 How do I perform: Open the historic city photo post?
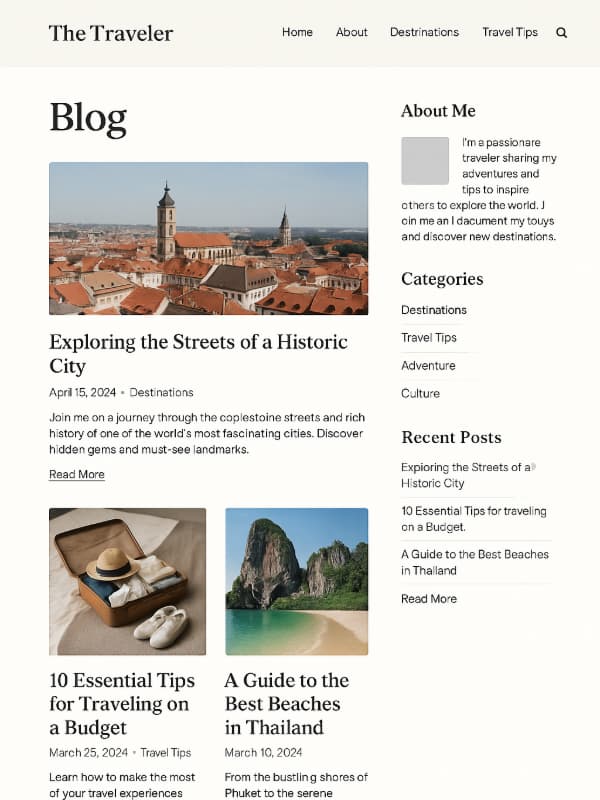[x=208, y=238]
